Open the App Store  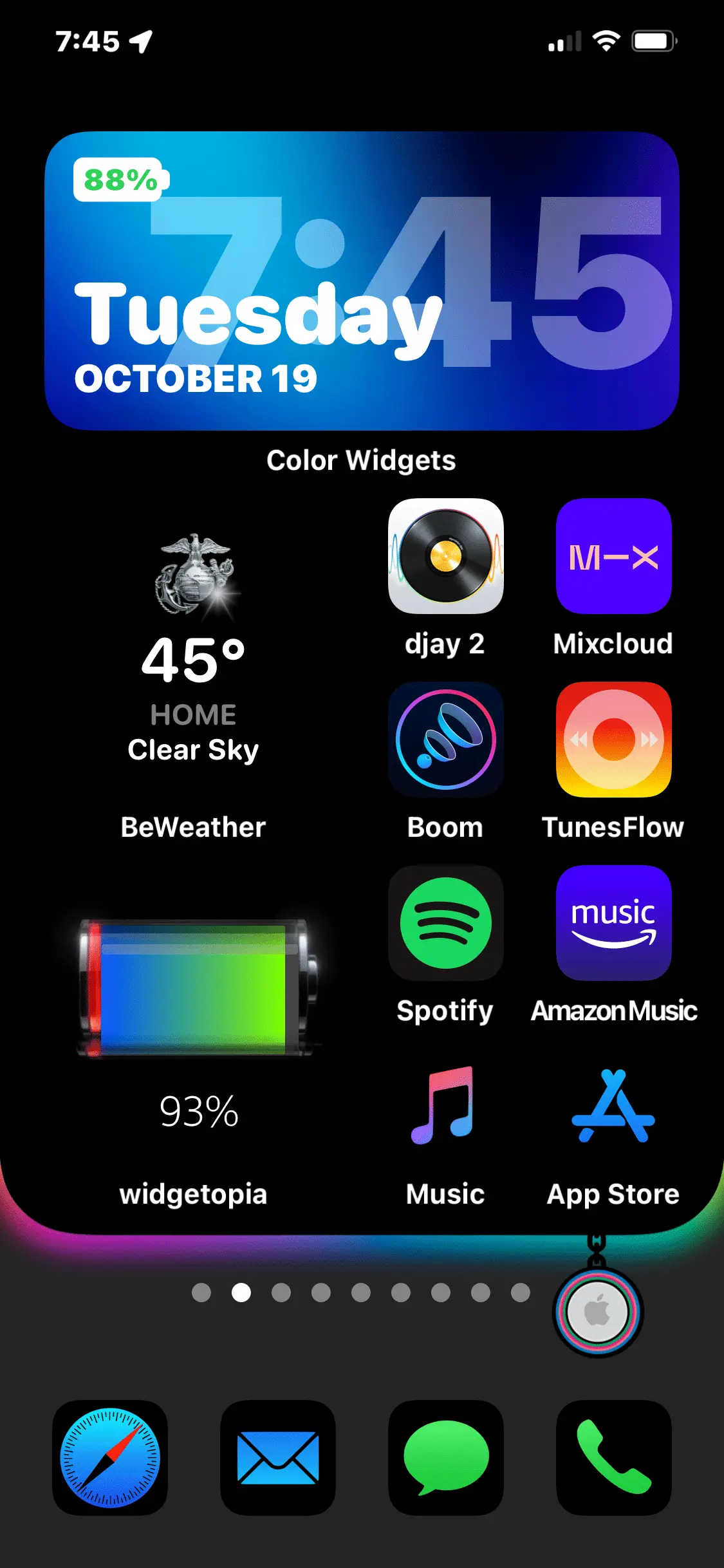click(x=613, y=1106)
